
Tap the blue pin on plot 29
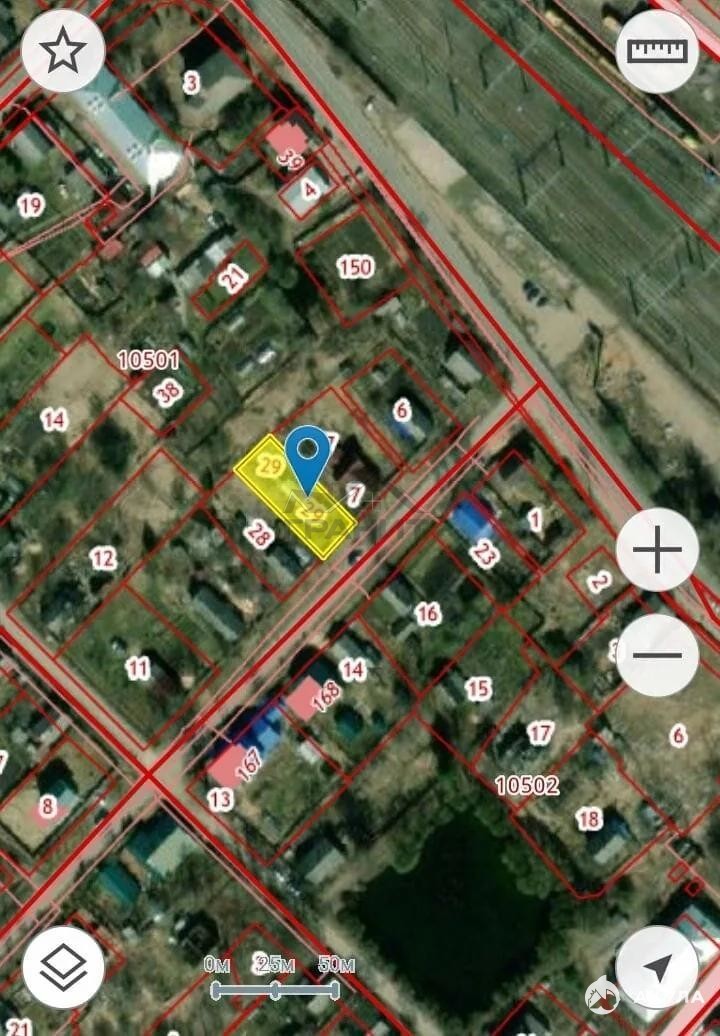308,457
